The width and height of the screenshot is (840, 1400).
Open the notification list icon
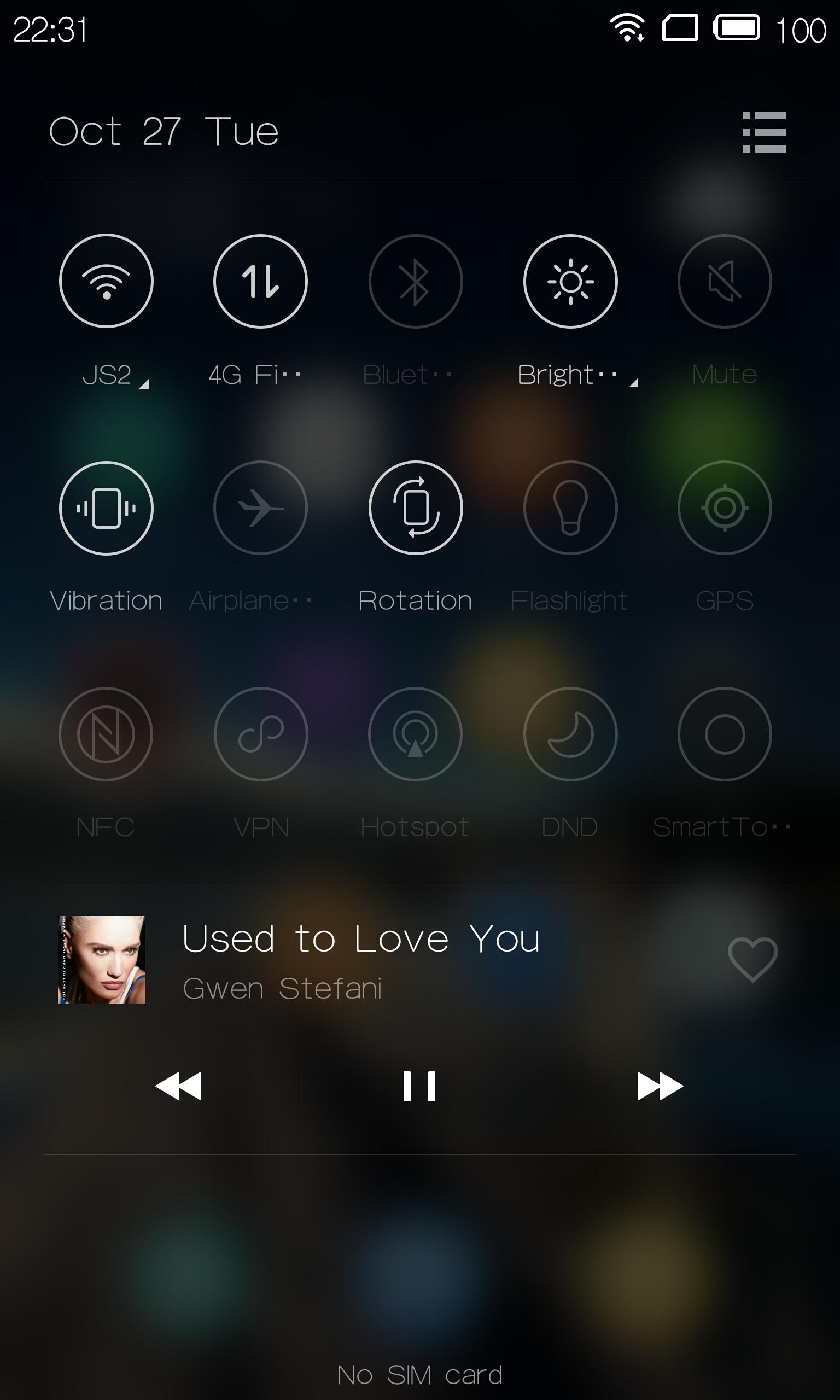pyautogui.click(x=763, y=132)
